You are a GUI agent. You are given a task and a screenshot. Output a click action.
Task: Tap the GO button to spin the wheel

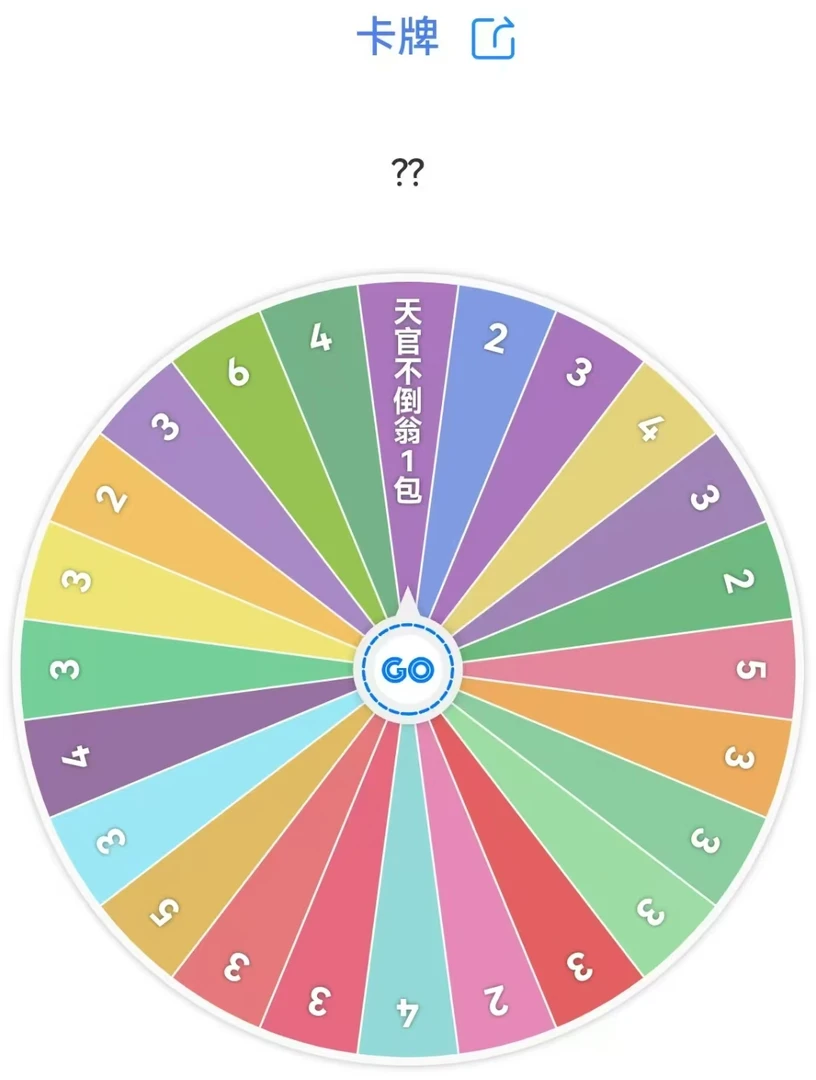[x=410, y=670]
